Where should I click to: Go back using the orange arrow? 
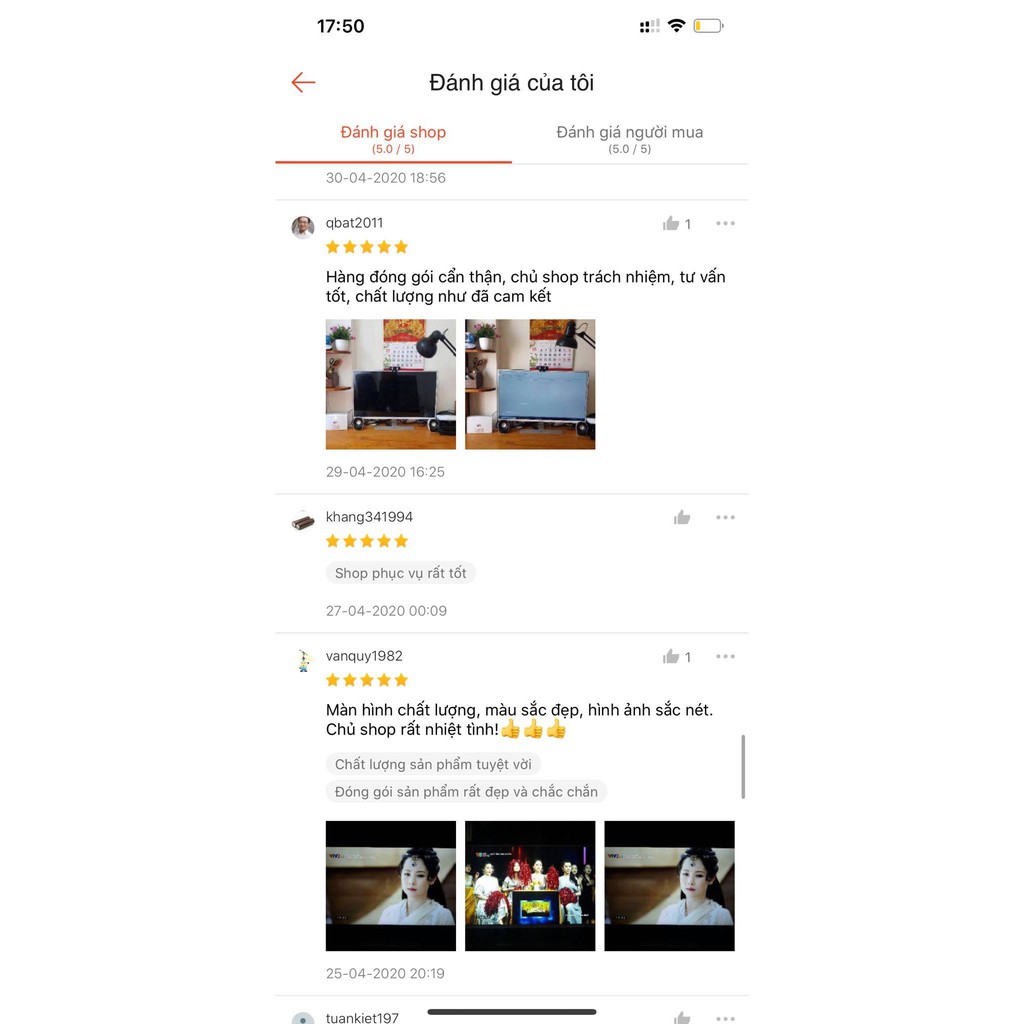(x=303, y=82)
